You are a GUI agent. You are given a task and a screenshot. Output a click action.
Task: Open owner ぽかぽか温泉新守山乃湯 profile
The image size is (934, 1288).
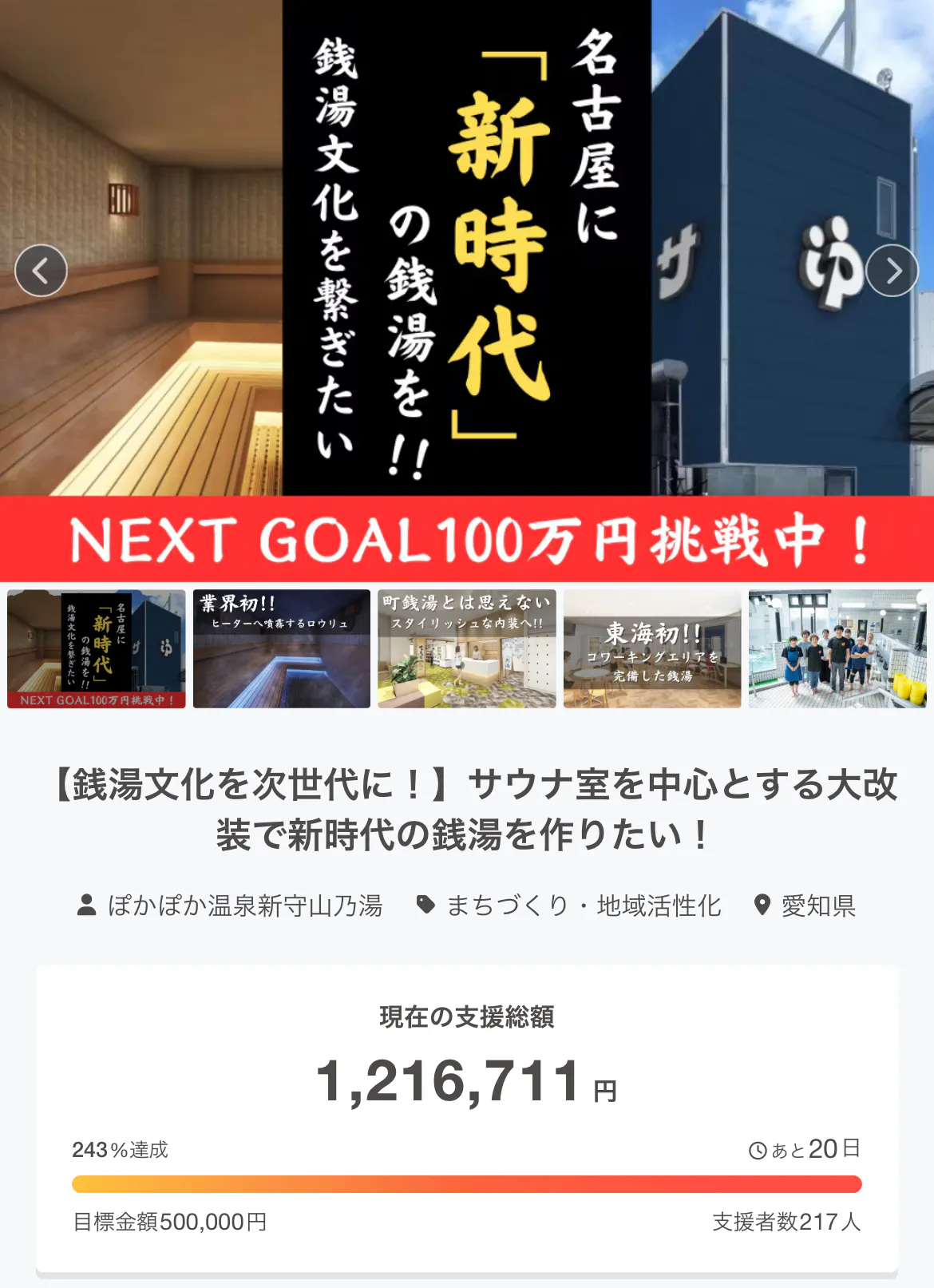tap(245, 906)
